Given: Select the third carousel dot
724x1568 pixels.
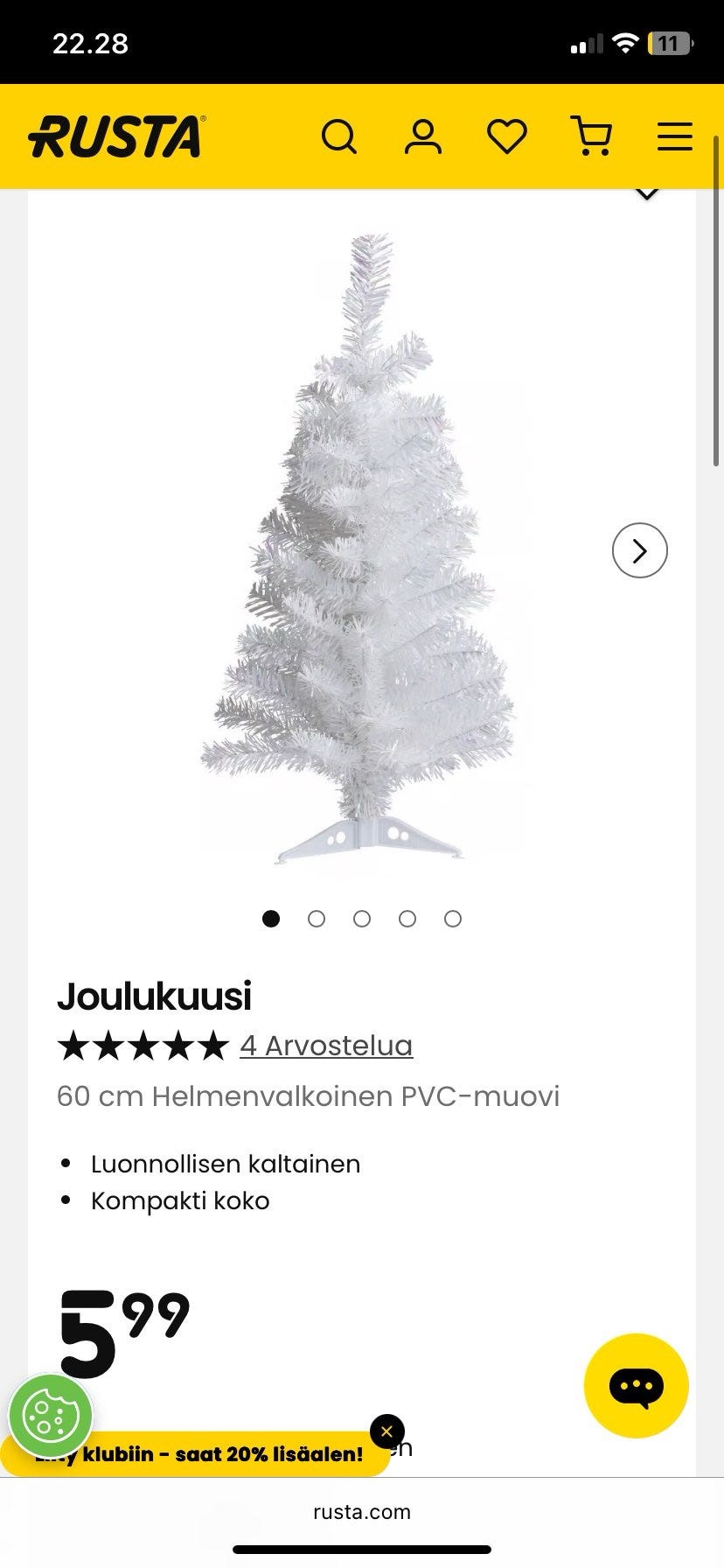Looking at the screenshot, I should click(x=362, y=919).
